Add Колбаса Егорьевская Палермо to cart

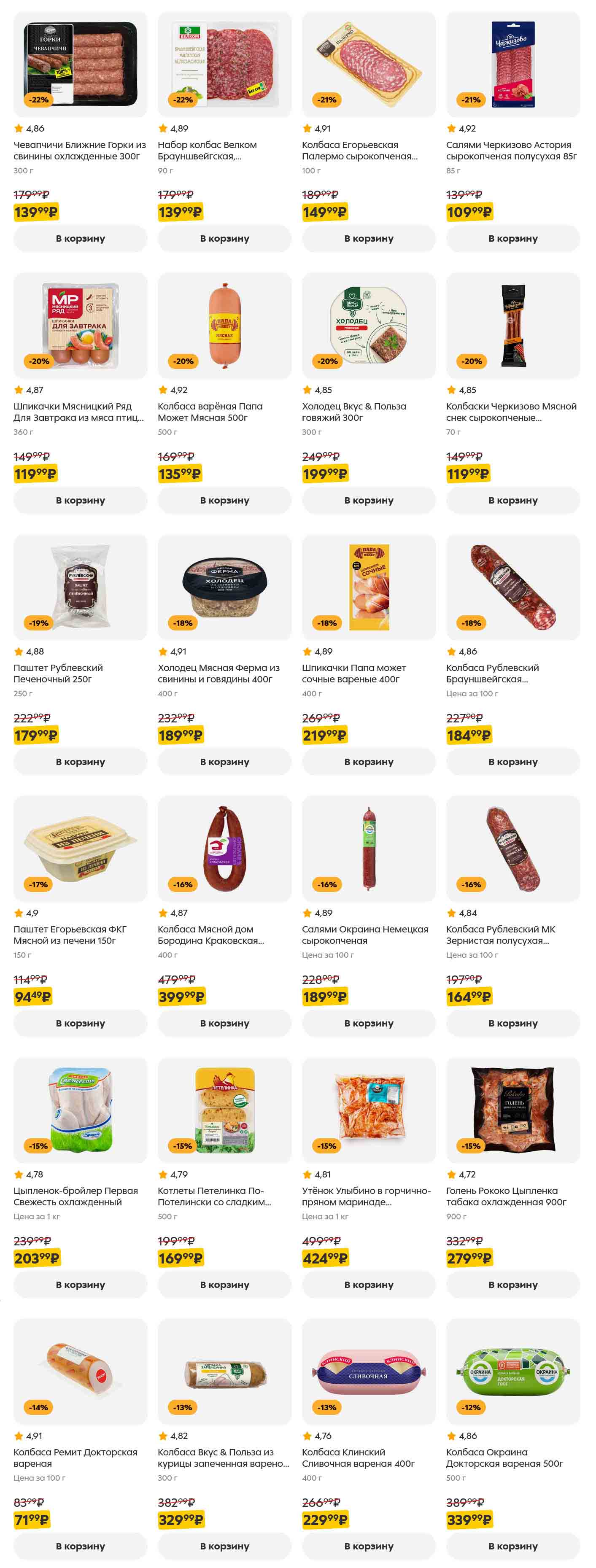(x=368, y=238)
